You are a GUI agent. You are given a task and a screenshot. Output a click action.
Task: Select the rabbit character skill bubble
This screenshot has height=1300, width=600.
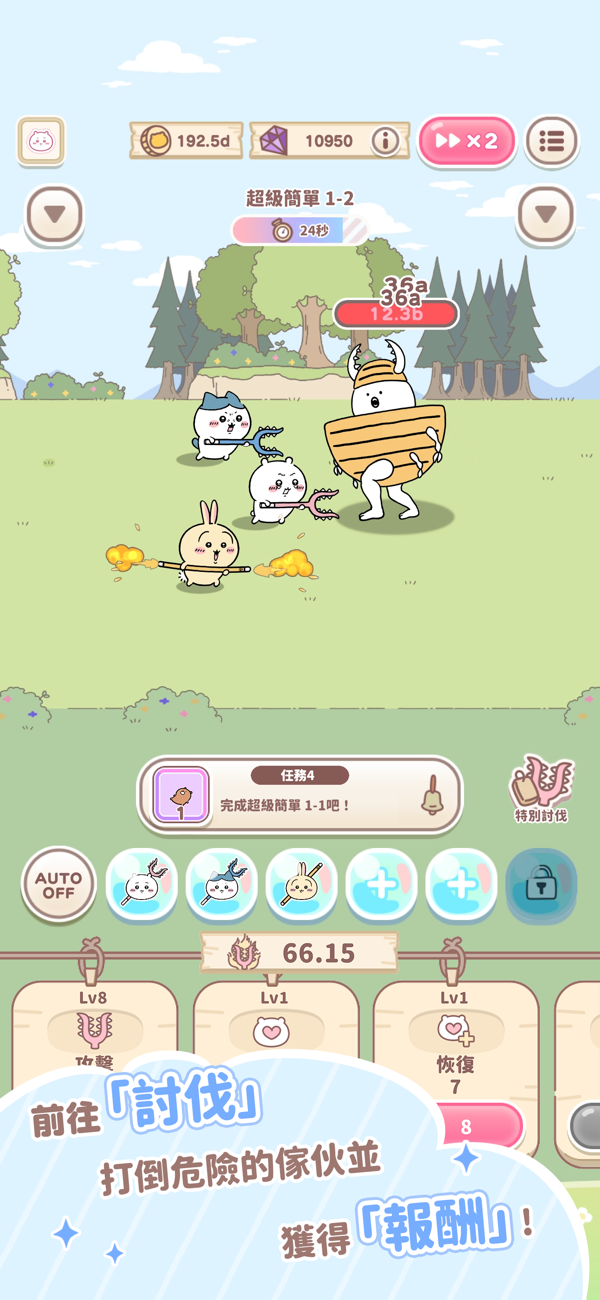pos(301,884)
